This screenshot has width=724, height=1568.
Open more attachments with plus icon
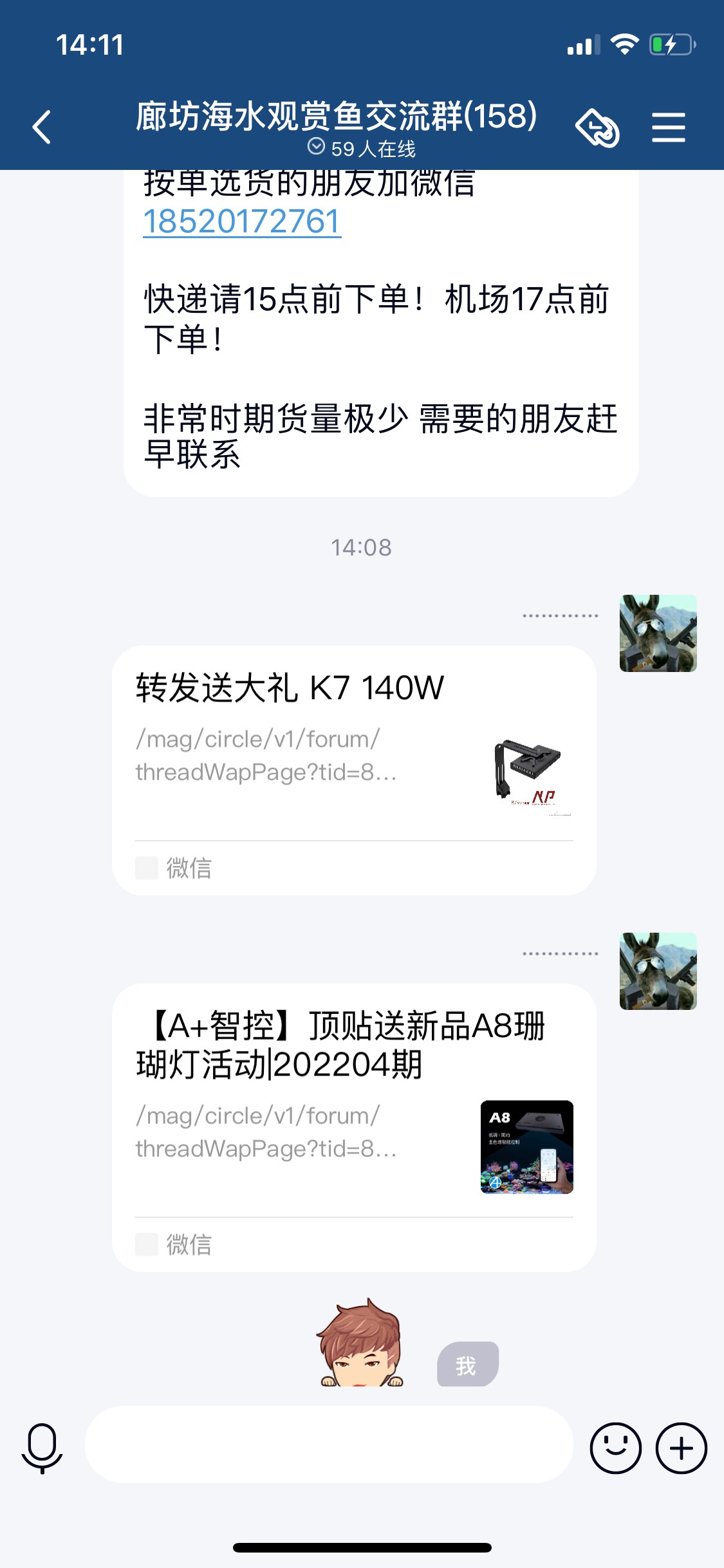(x=681, y=1448)
